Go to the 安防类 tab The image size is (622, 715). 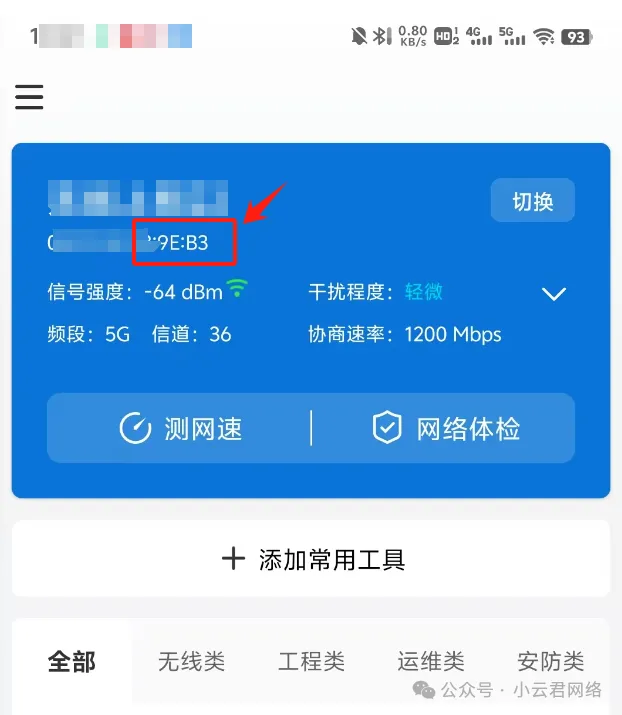(x=550, y=661)
